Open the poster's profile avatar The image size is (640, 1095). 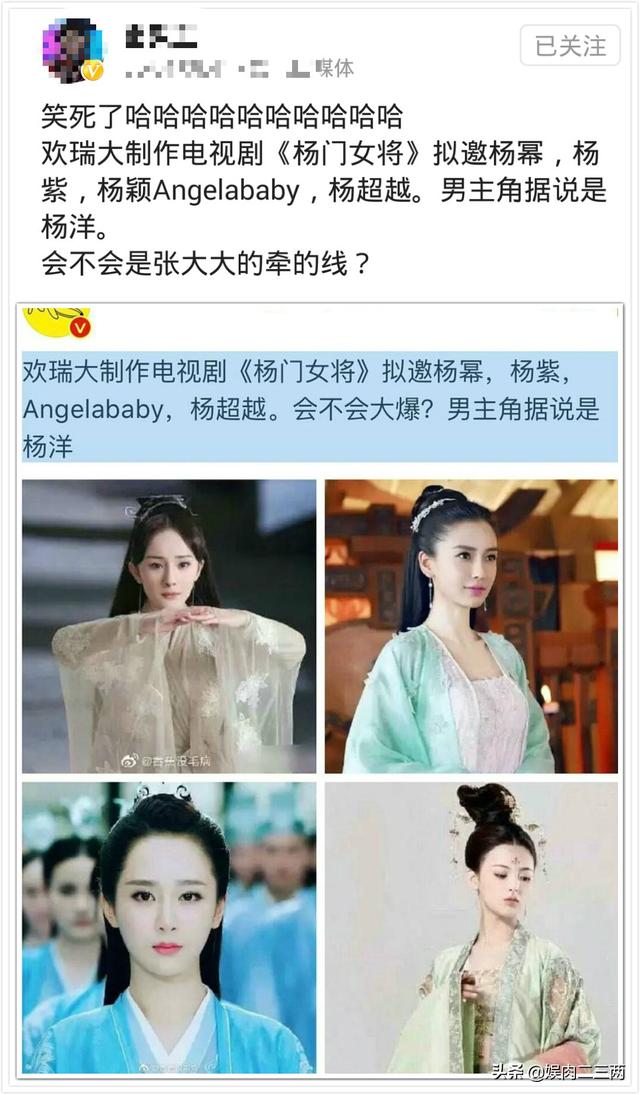(x=73, y=50)
